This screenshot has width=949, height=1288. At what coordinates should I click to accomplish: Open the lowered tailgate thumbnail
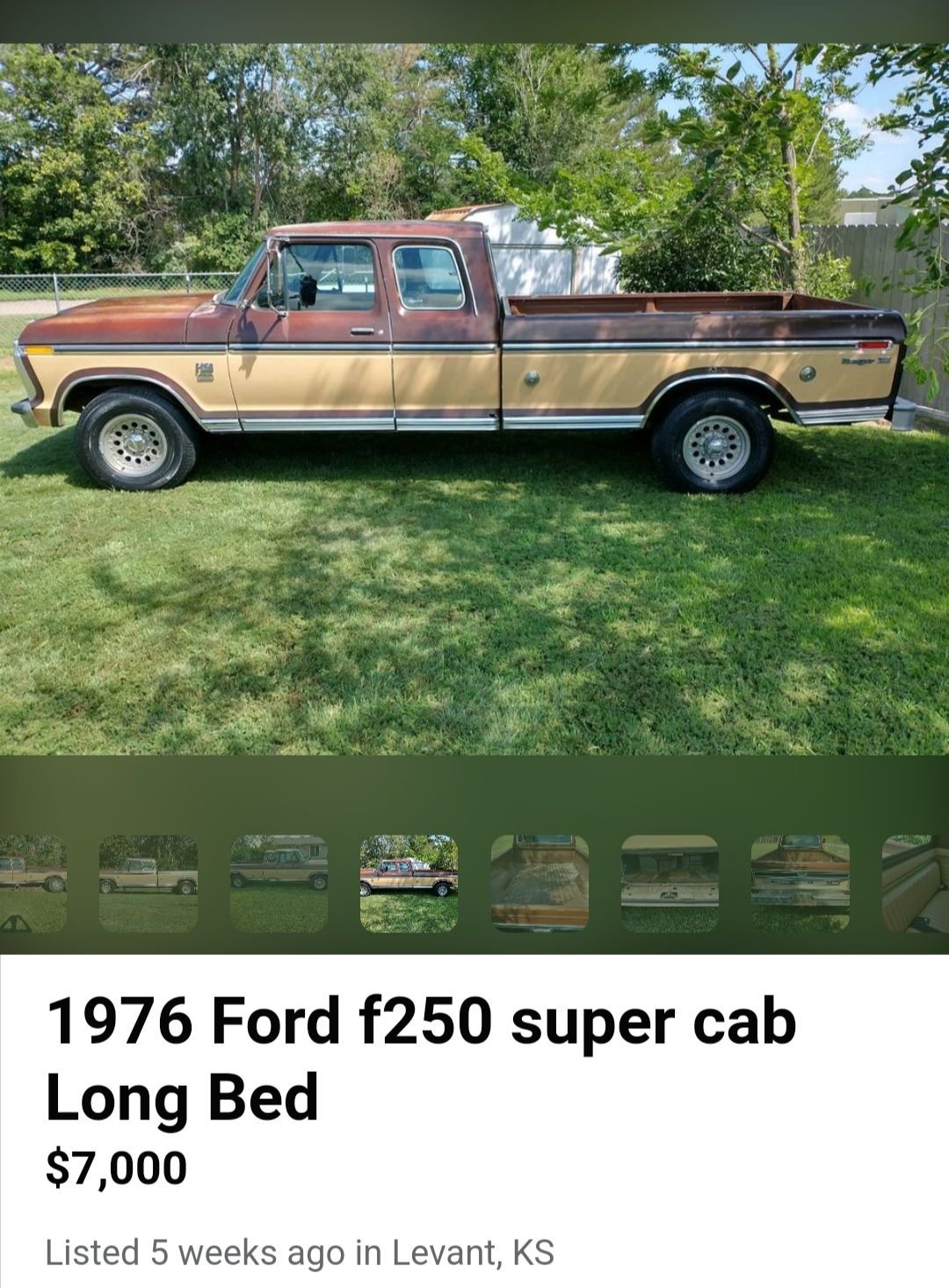click(670, 883)
